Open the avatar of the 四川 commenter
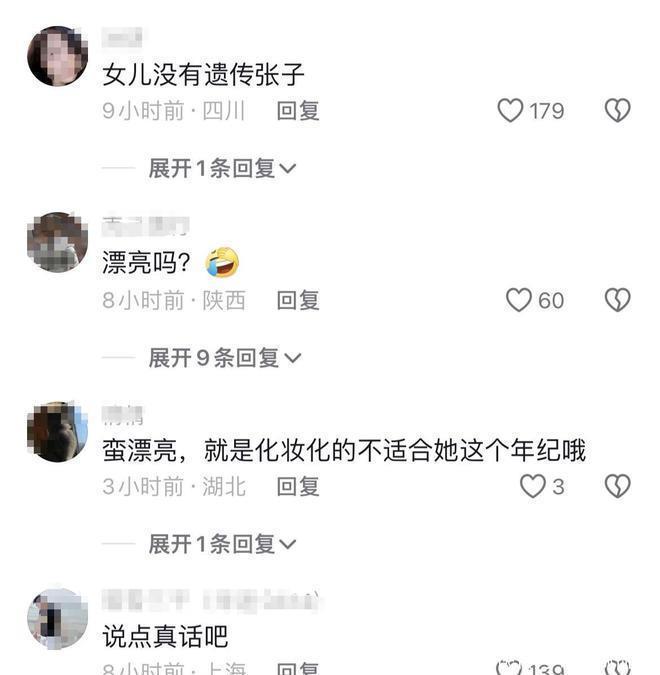660x675 pixels. point(57,56)
